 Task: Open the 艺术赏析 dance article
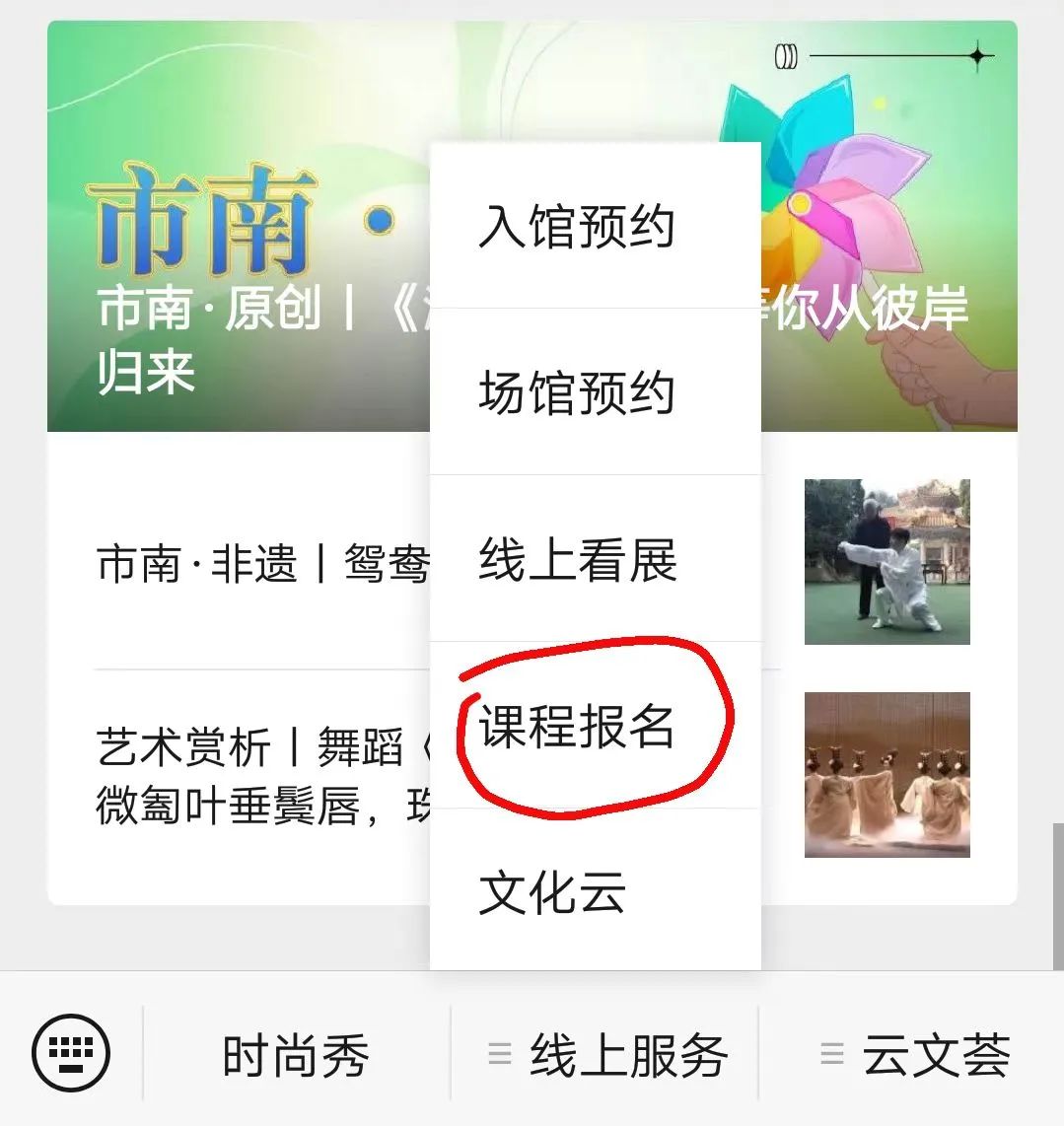pyautogui.click(x=262, y=776)
